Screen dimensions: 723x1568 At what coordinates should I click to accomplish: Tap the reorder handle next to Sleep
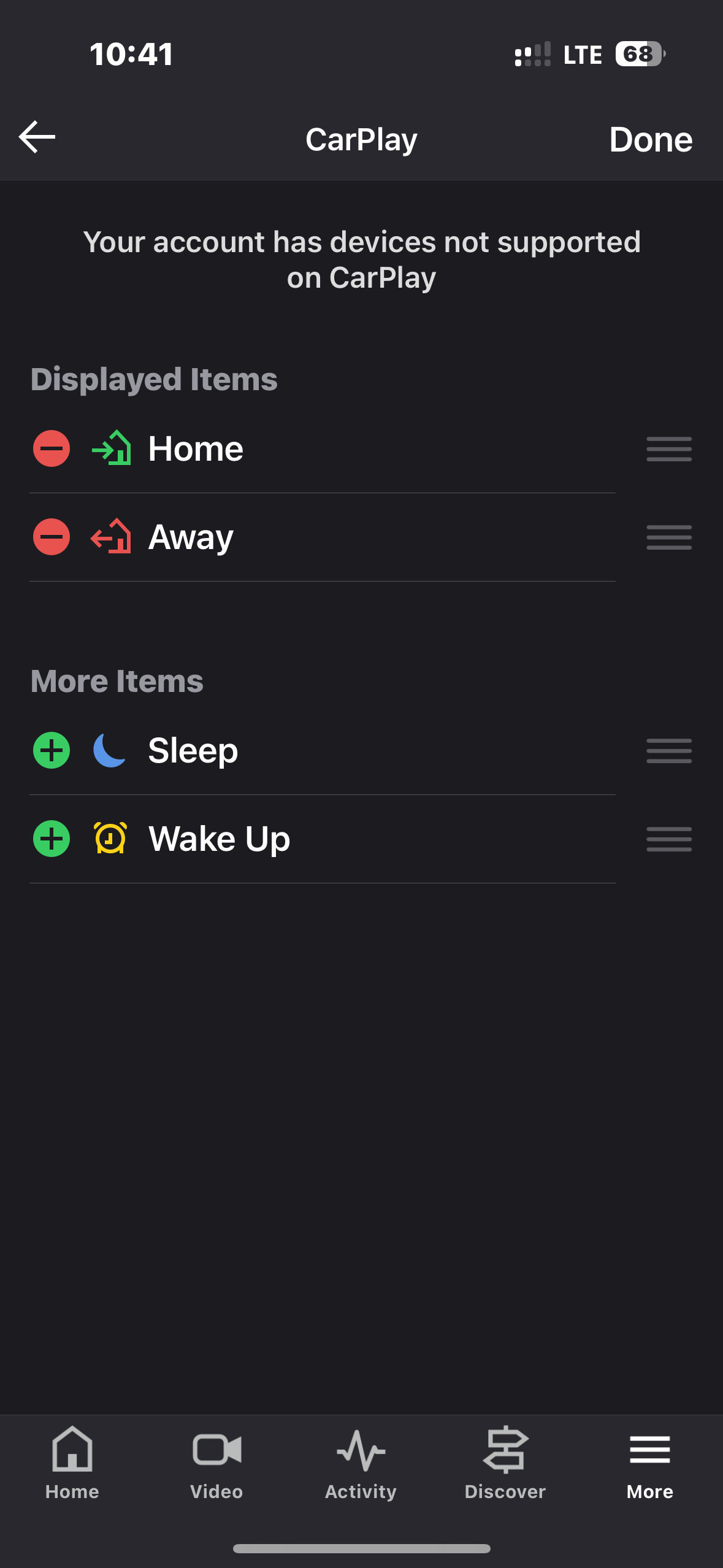[669, 751]
